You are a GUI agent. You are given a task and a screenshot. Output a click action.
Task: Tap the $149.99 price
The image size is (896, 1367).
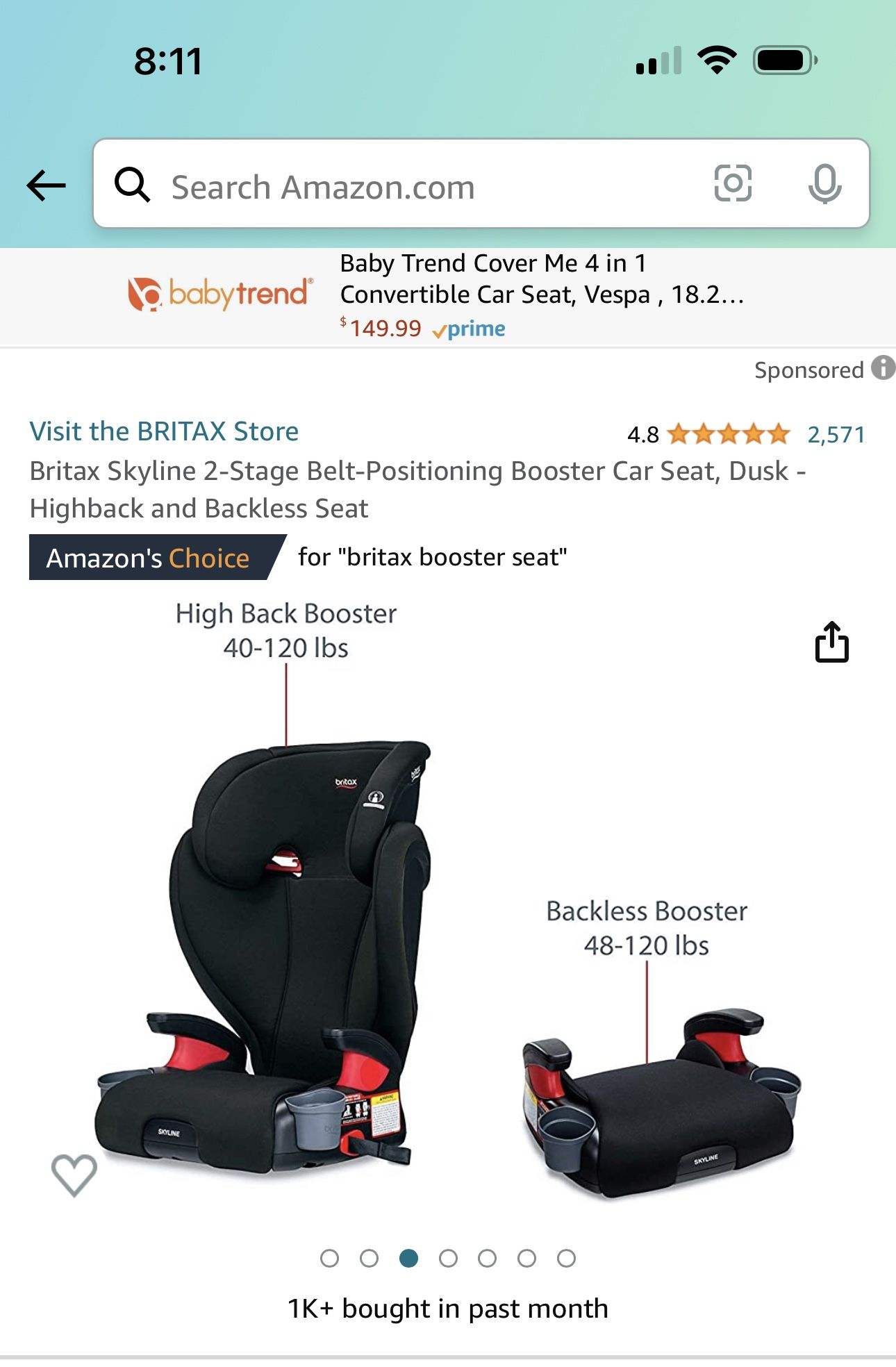[382, 327]
